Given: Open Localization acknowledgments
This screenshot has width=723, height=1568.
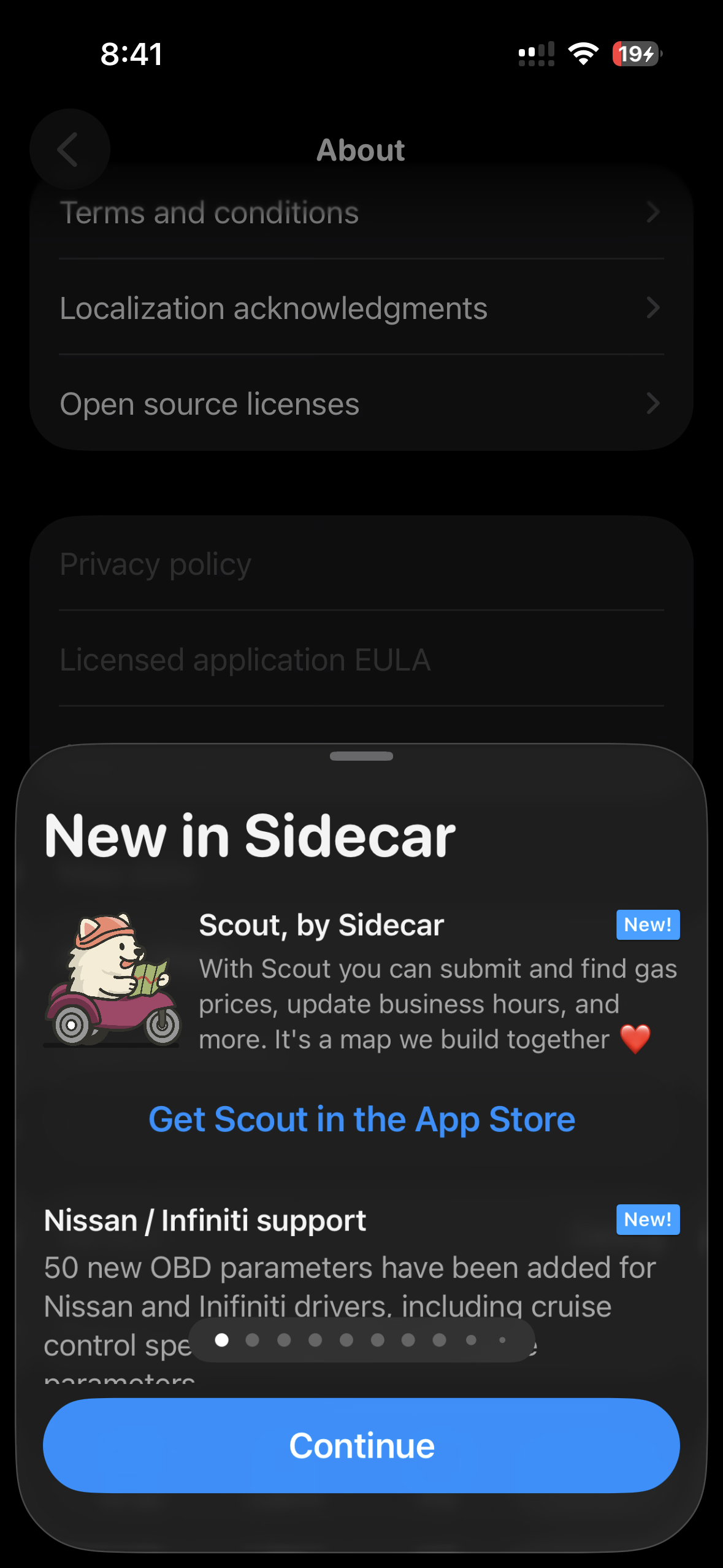Looking at the screenshot, I should pos(361,308).
